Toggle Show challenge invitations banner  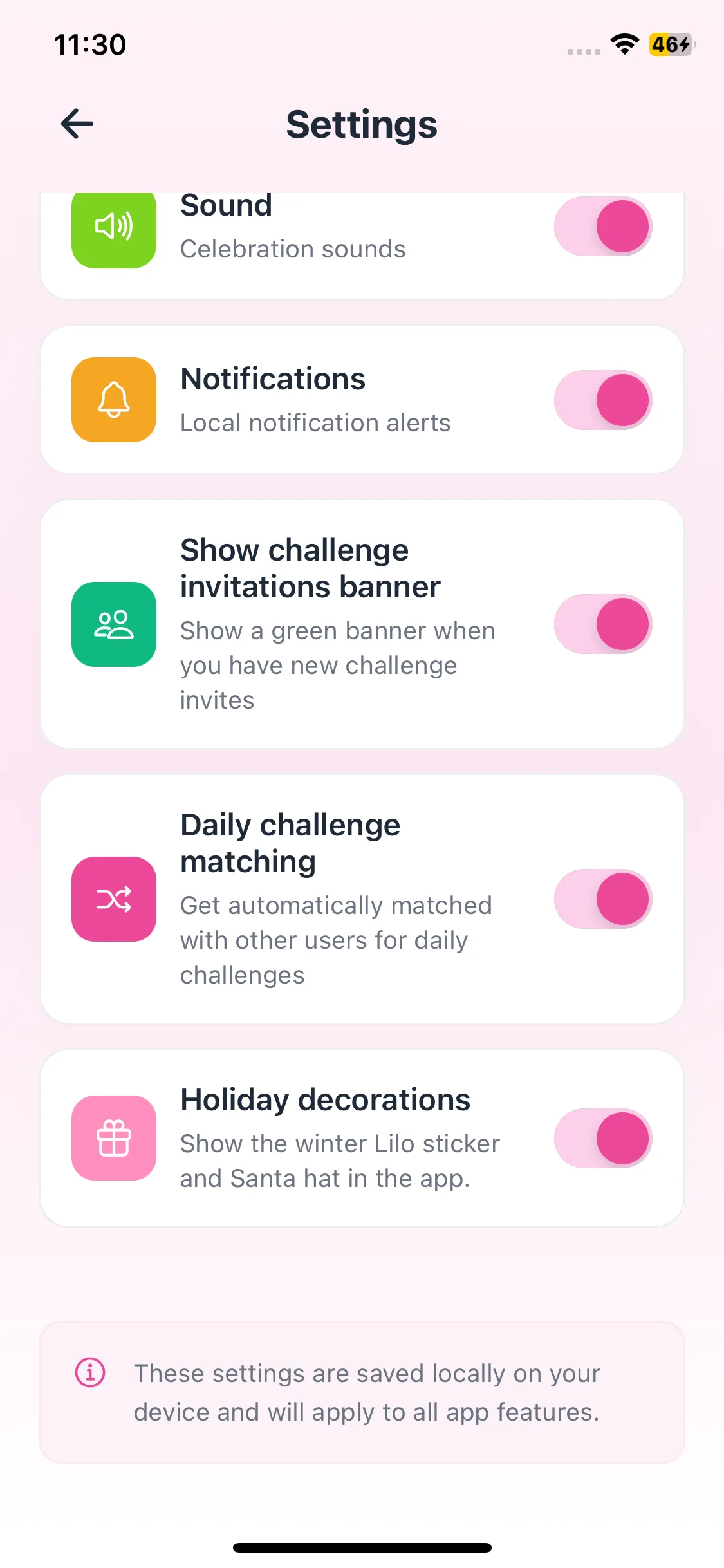603,624
